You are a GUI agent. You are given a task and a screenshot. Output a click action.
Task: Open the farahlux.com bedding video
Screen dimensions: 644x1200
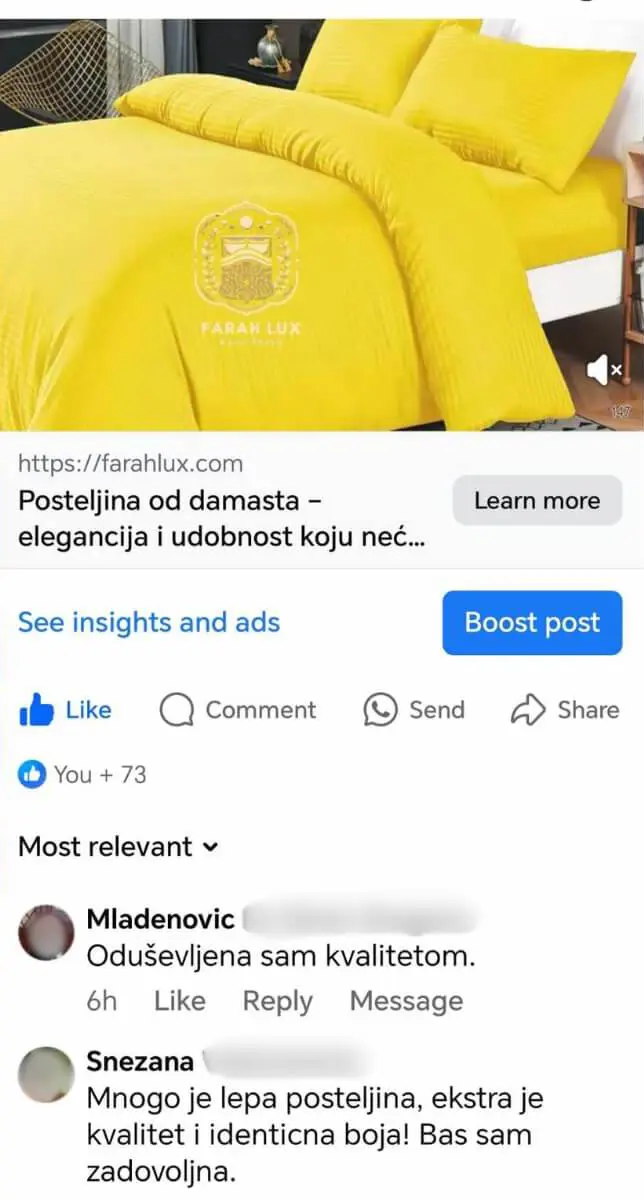click(x=322, y=224)
